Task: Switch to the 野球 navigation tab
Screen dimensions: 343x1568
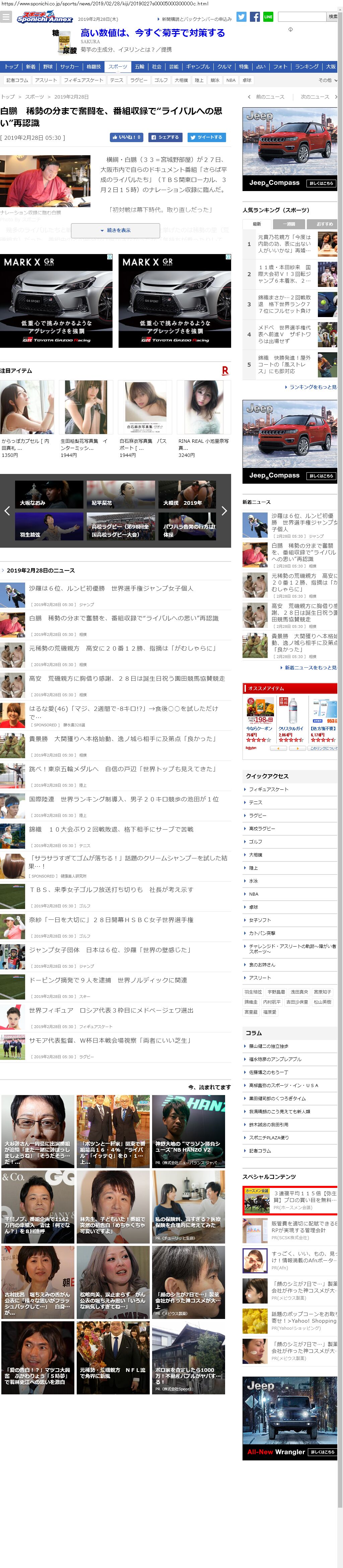Action: pyautogui.click(x=48, y=66)
